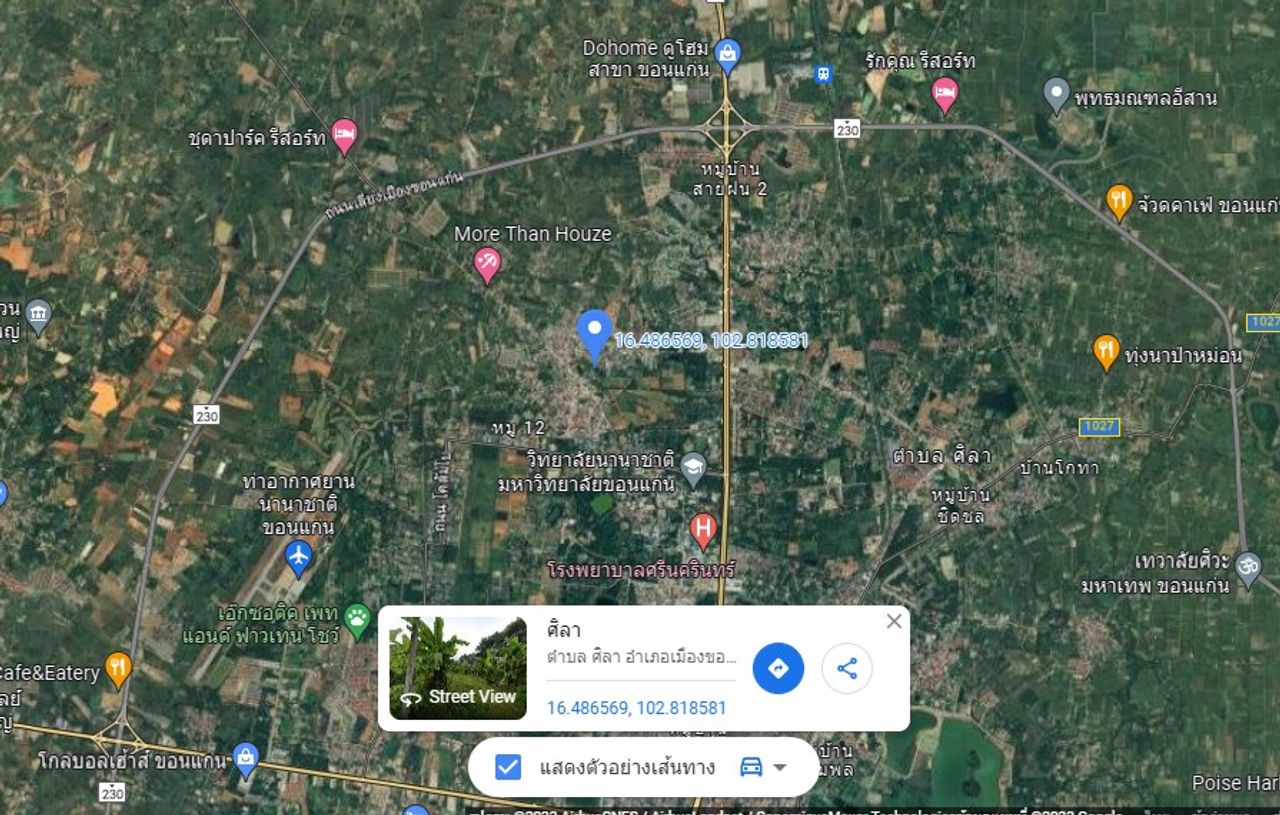Tap the พุทธมณฑลอีสาน place marker

[x=1056, y=95]
